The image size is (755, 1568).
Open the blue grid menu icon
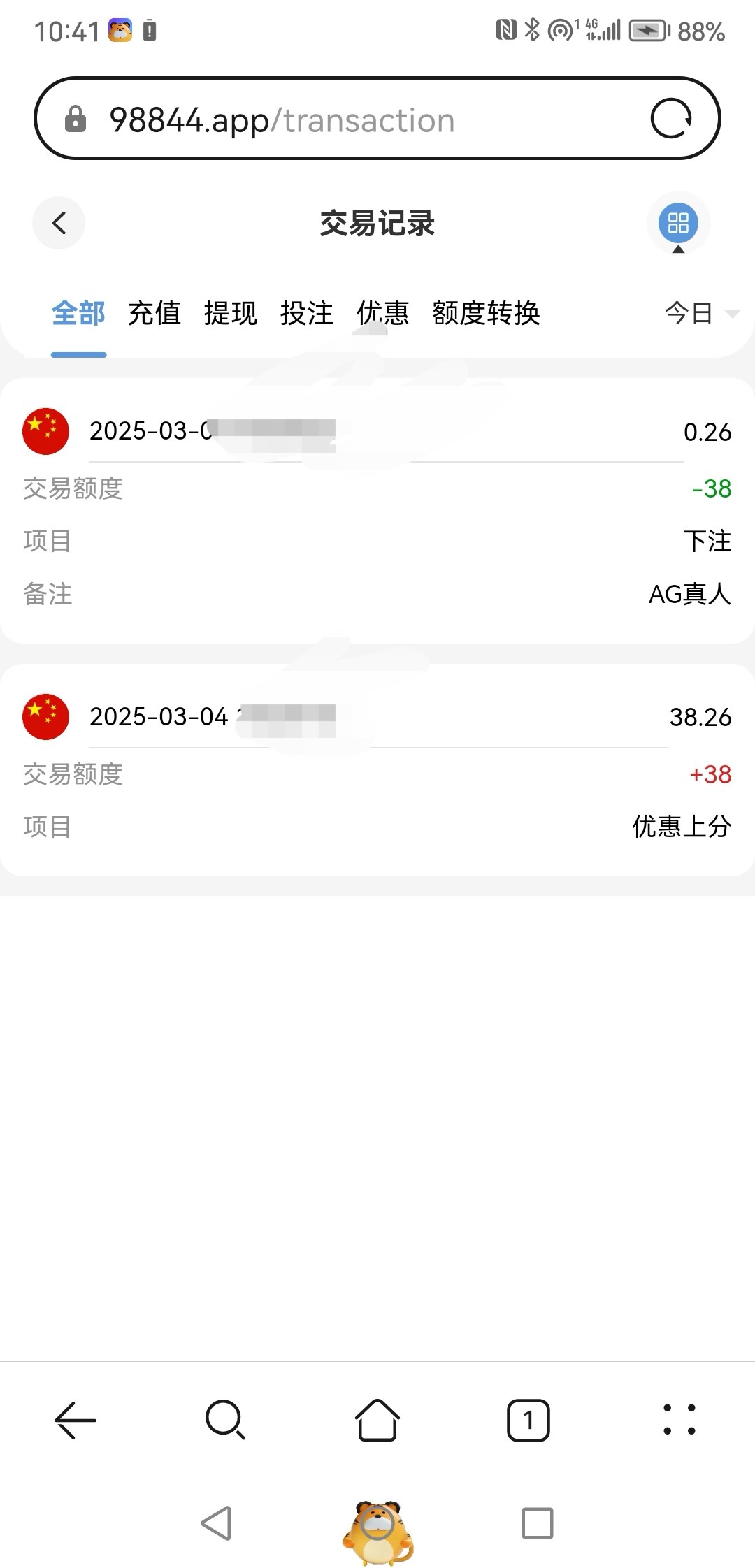click(678, 223)
